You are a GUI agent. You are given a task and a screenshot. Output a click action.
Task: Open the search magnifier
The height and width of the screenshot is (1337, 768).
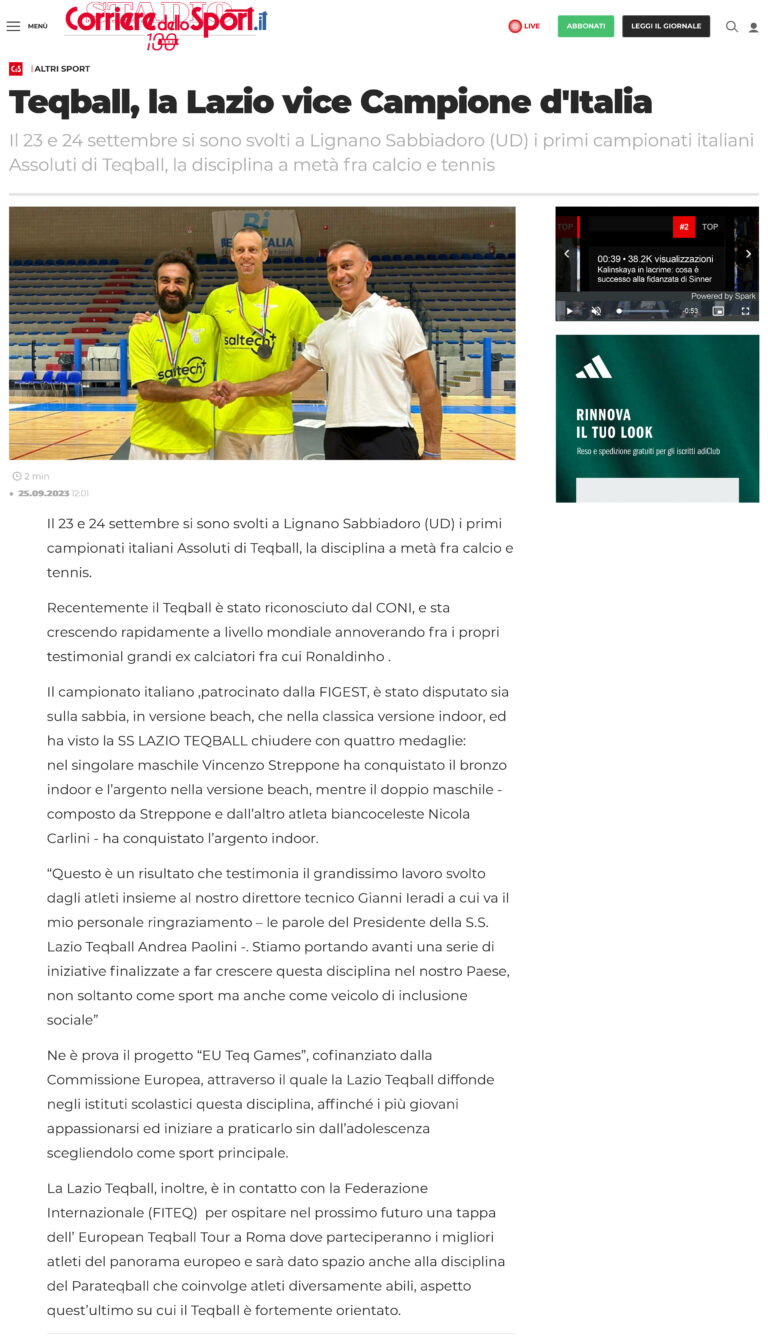(731, 27)
